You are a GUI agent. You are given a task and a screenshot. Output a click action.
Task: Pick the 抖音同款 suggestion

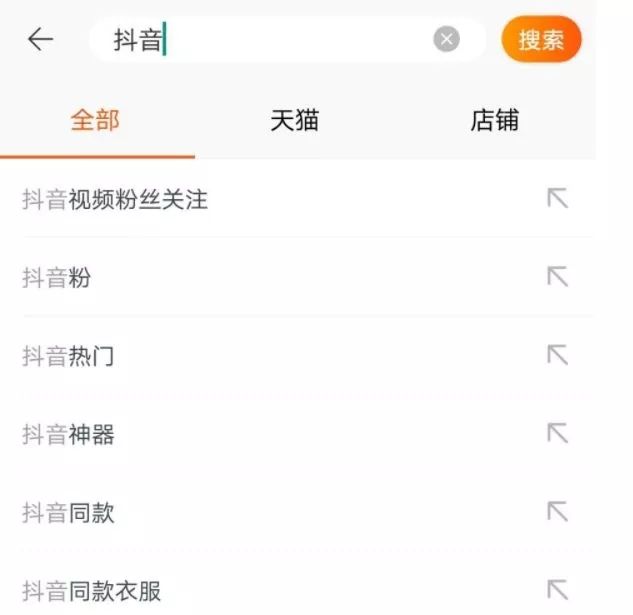point(68,513)
